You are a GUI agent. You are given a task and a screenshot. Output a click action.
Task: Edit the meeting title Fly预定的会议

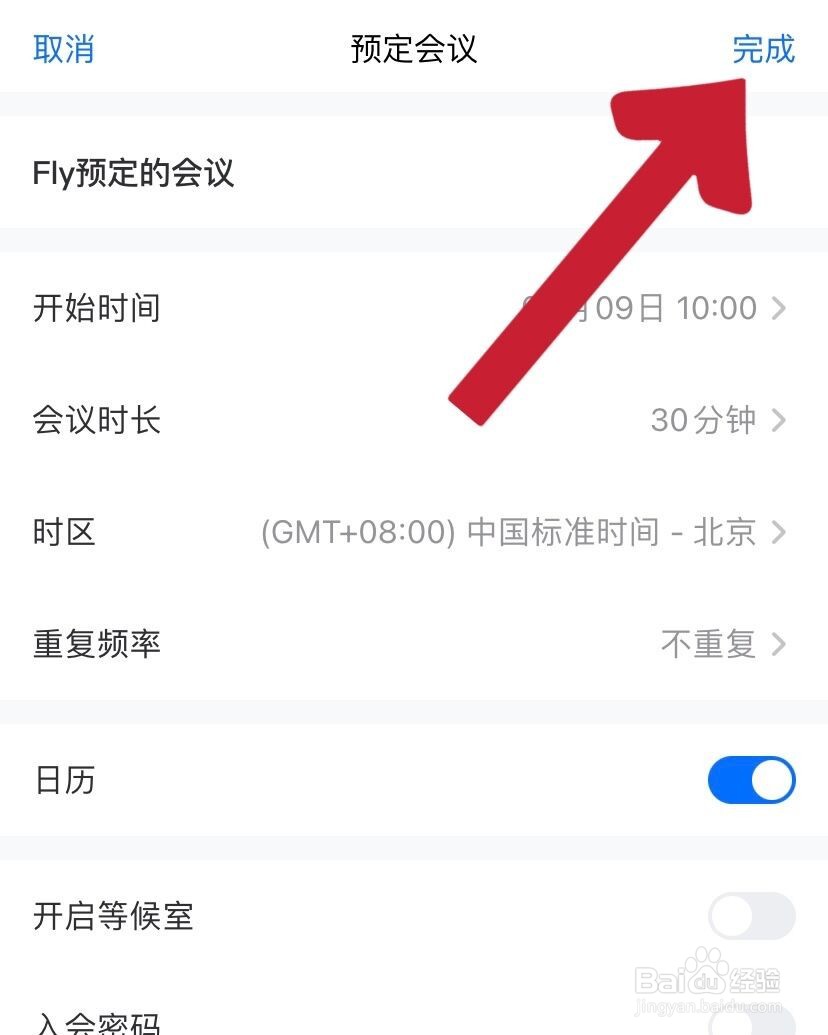click(135, 173)
